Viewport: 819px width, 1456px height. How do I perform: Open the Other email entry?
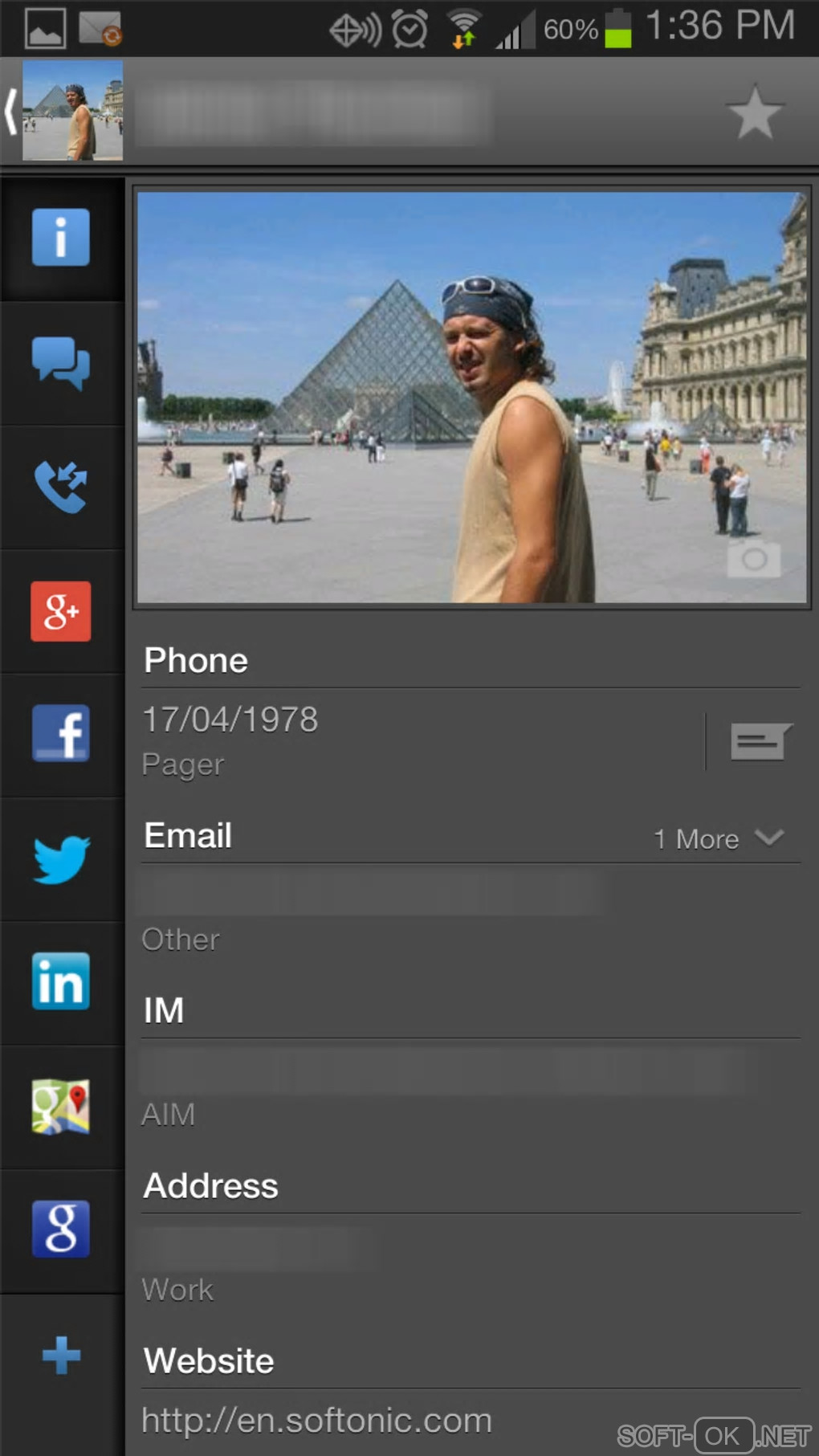pos(401,914)
